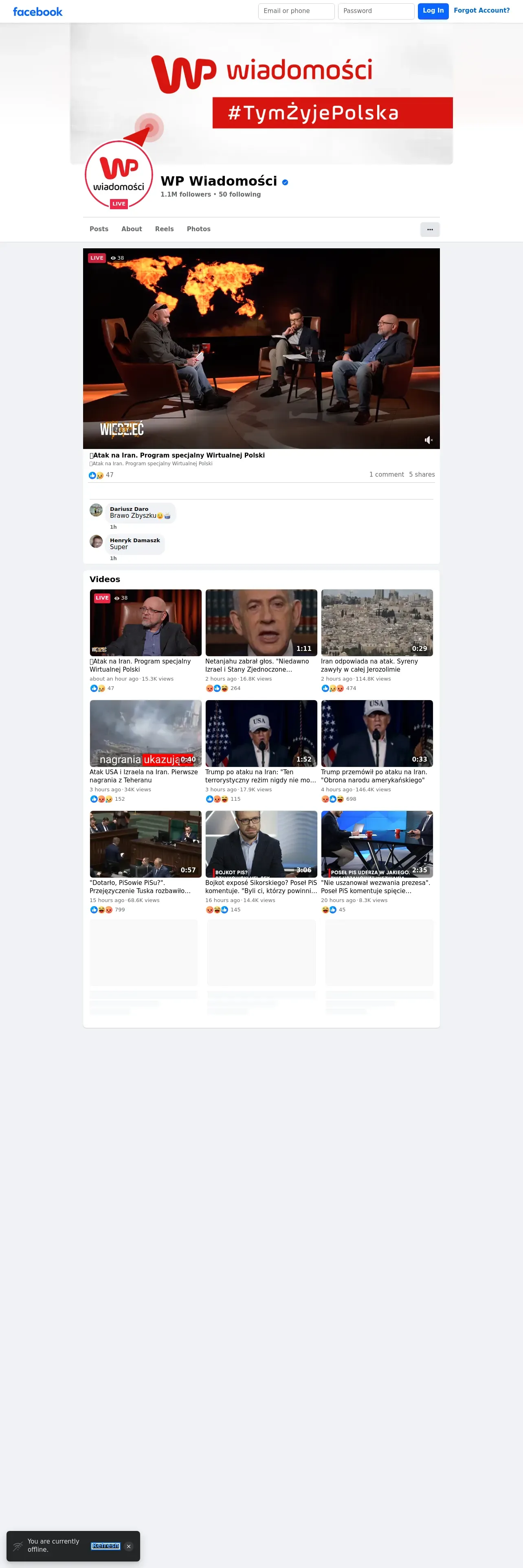This screenshot has height=1568, width=523.
Task: Dismiss the offline notification
Action: pyautogui.click(x=128, y=1546)
